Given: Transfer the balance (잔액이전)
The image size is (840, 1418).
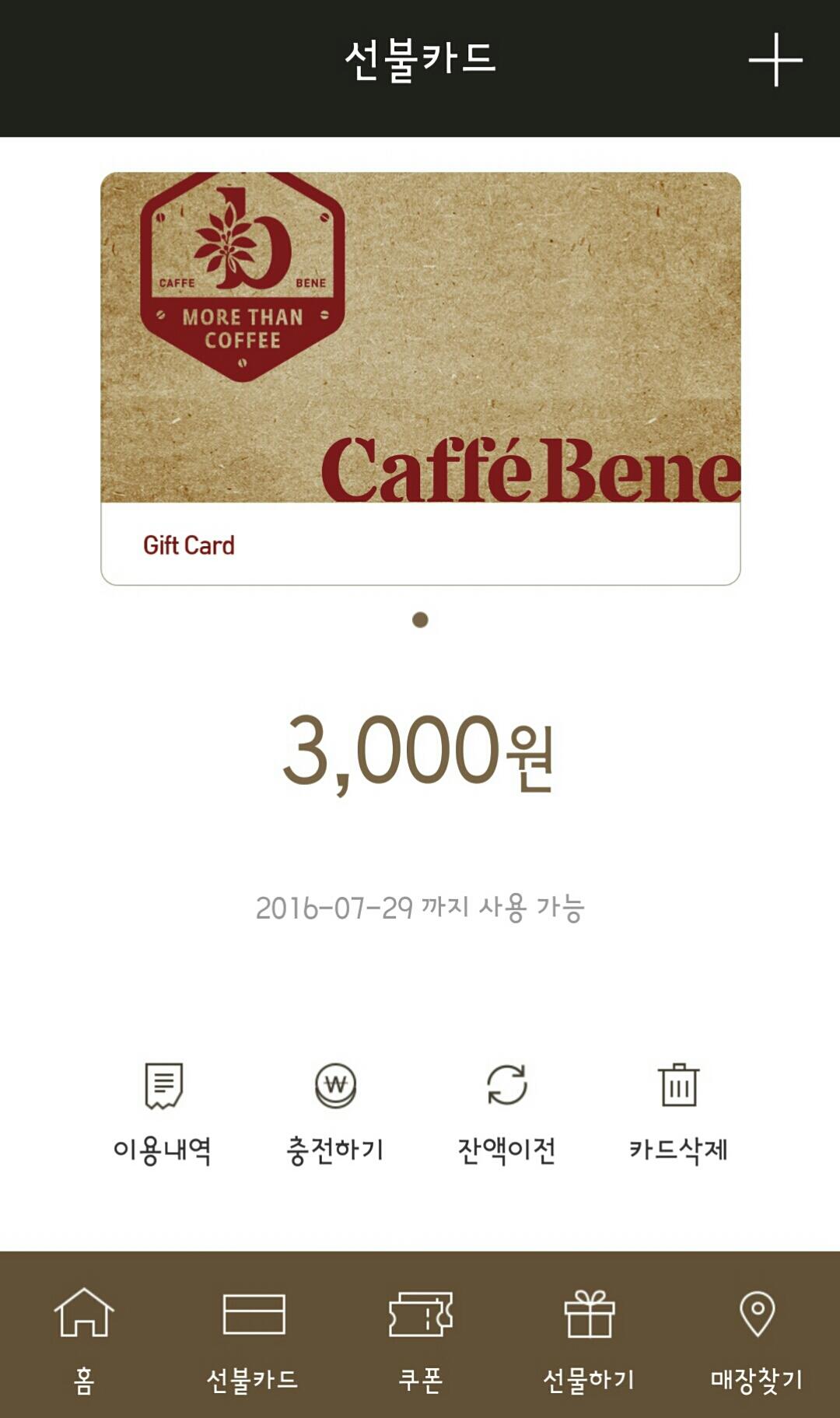Looking at the screenshot, I should [x=506, y=1112].
